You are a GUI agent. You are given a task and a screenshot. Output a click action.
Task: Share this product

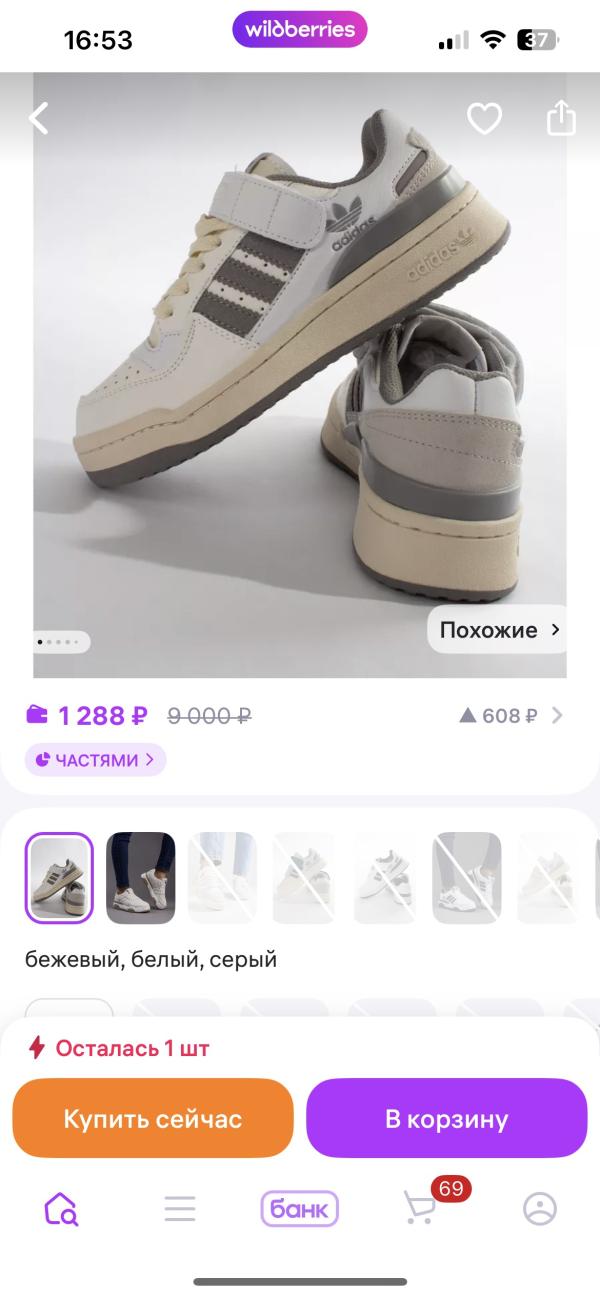(561, 119)
